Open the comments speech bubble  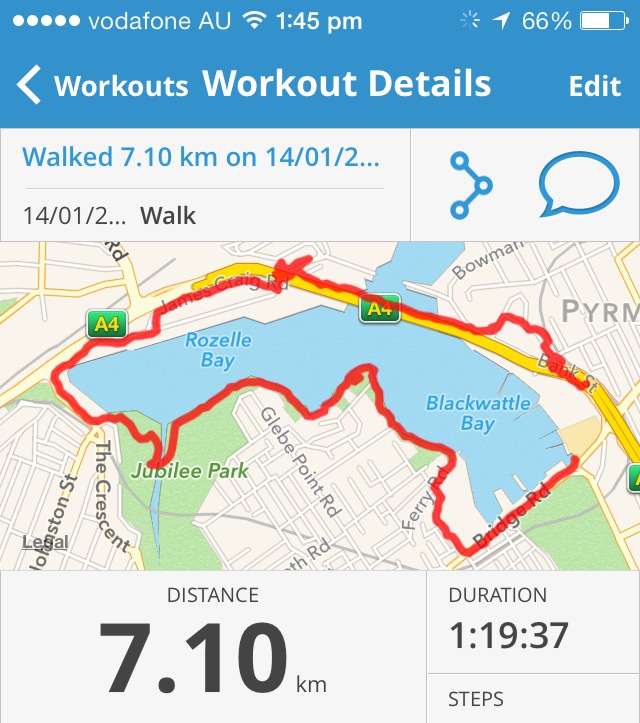click(x=578, y=185)
